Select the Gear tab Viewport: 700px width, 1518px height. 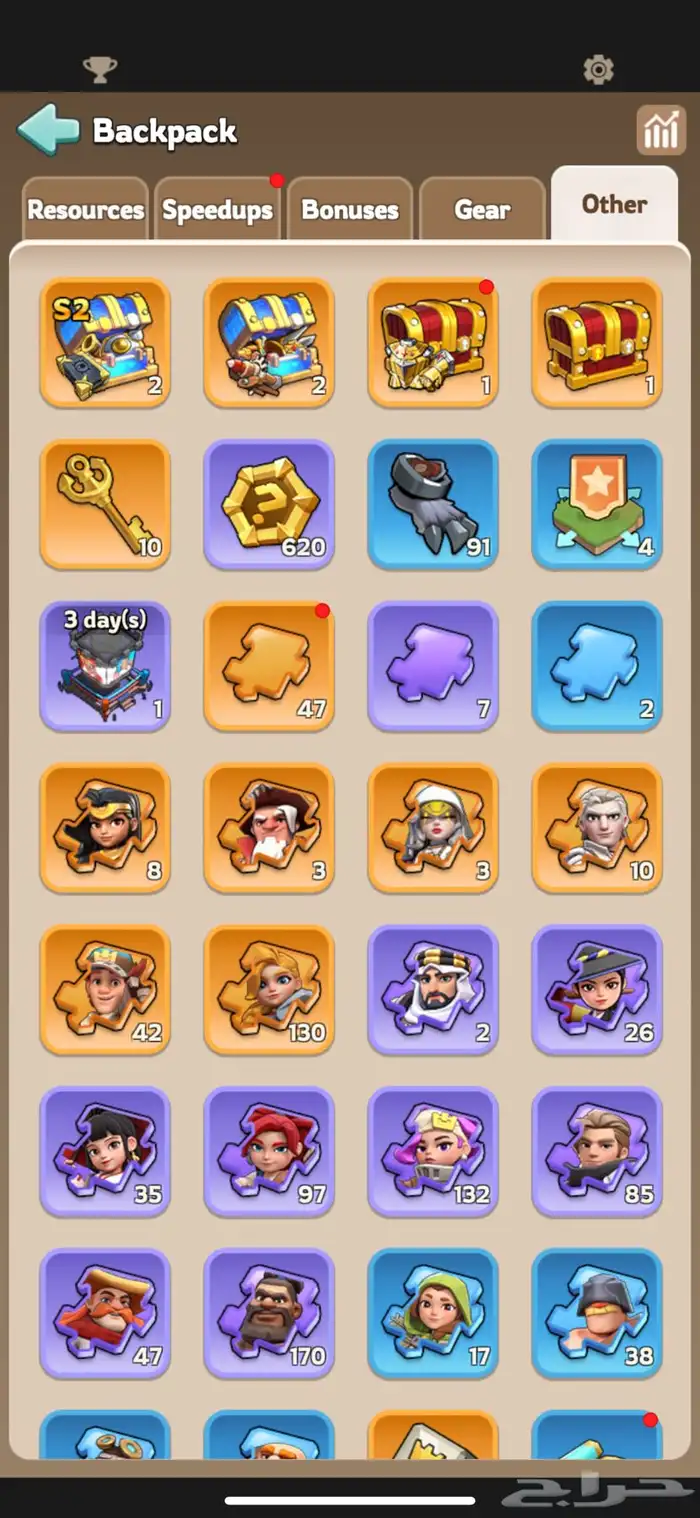[x=482, y=210]
